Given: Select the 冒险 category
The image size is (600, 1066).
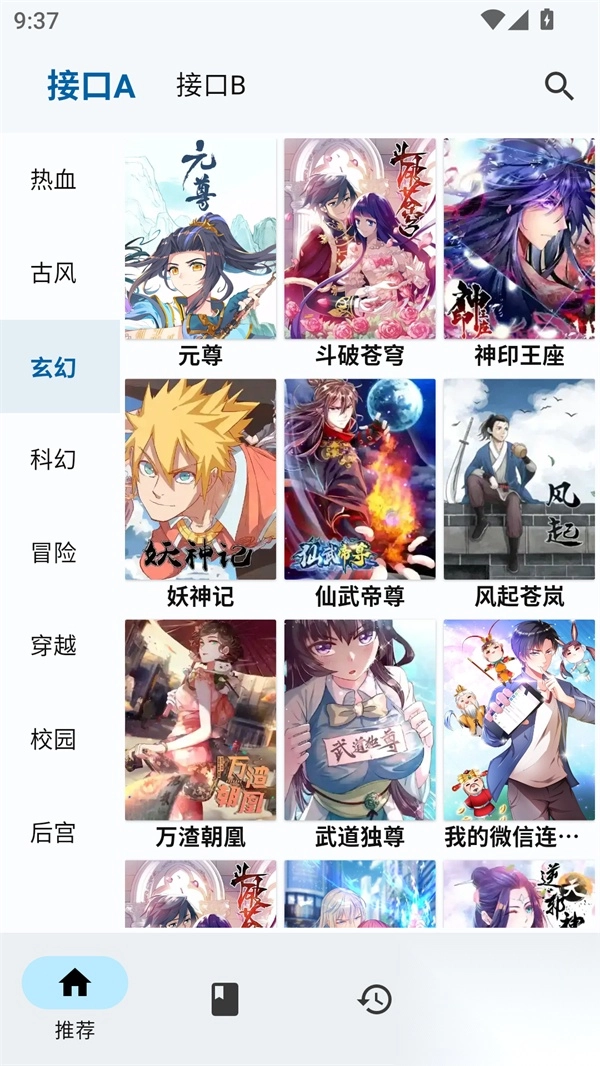Looking at the screenshot, I should click(x=54, y=553).
